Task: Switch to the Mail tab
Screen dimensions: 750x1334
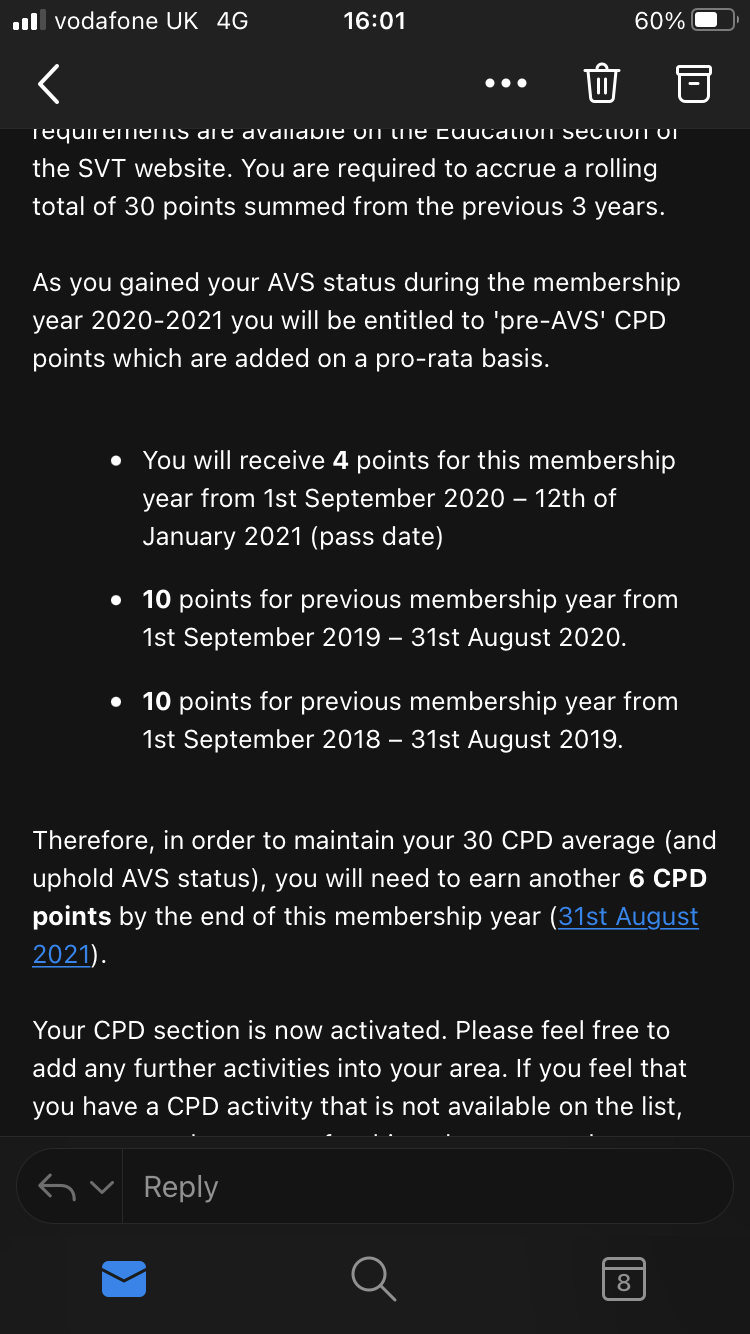Action: pyautogui.click(x=124, y=1278)
